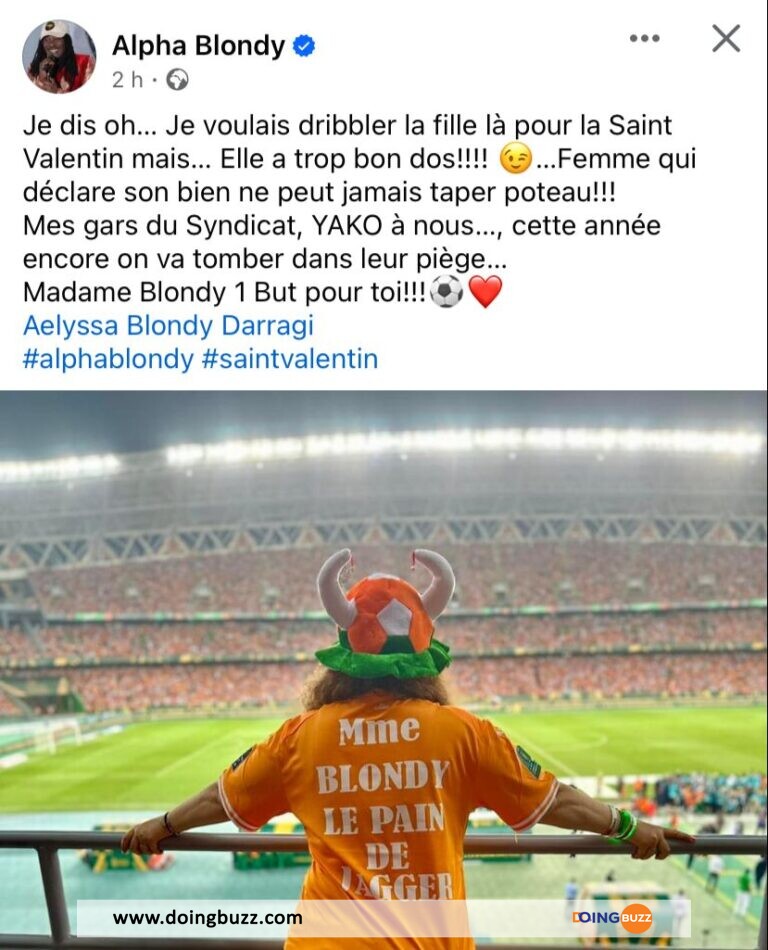Open the post options three-dot menu
The height and width of the screenshot is (950, 768).
[x=644, y=39]
